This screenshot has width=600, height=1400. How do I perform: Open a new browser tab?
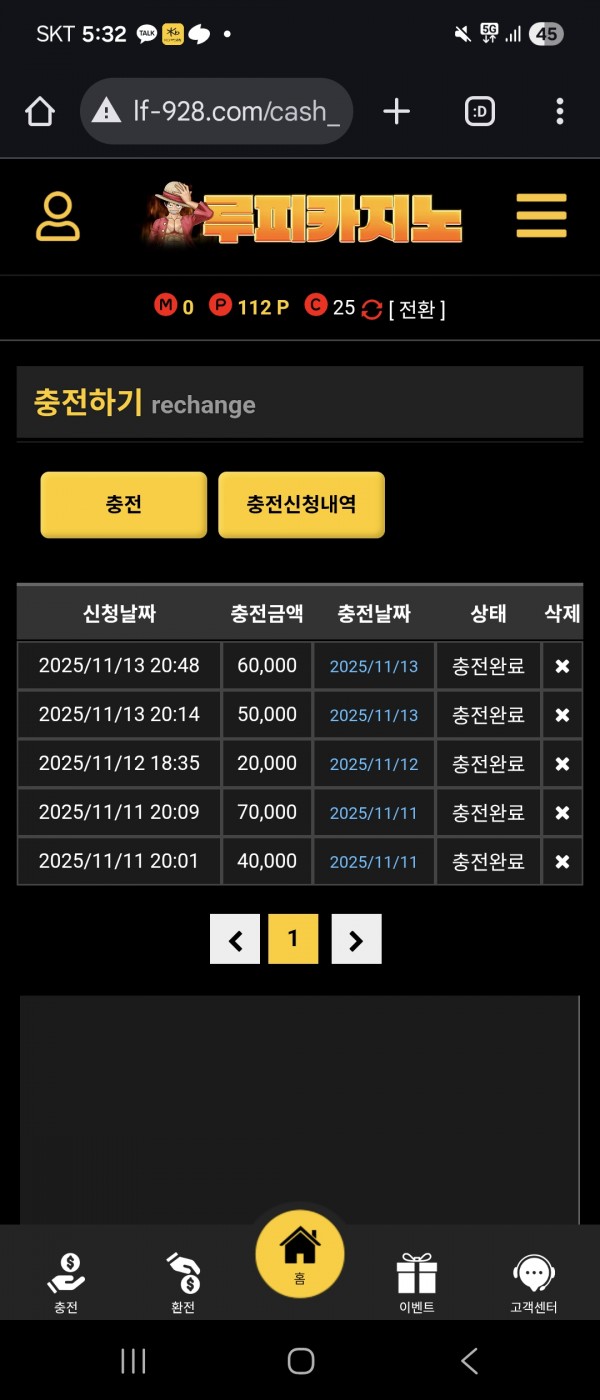point(396,112)
